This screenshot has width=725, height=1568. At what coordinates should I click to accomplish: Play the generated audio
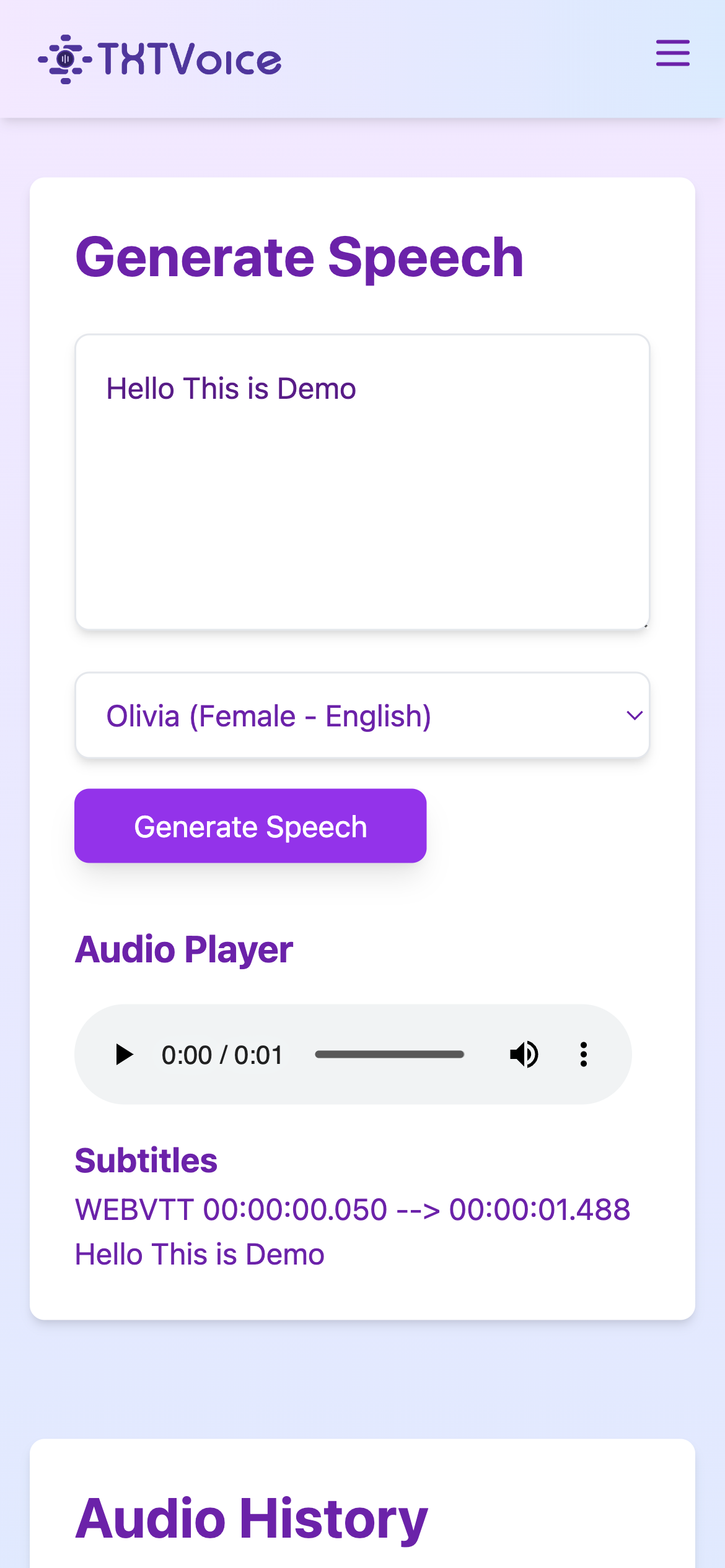[x=124, y=1055]
